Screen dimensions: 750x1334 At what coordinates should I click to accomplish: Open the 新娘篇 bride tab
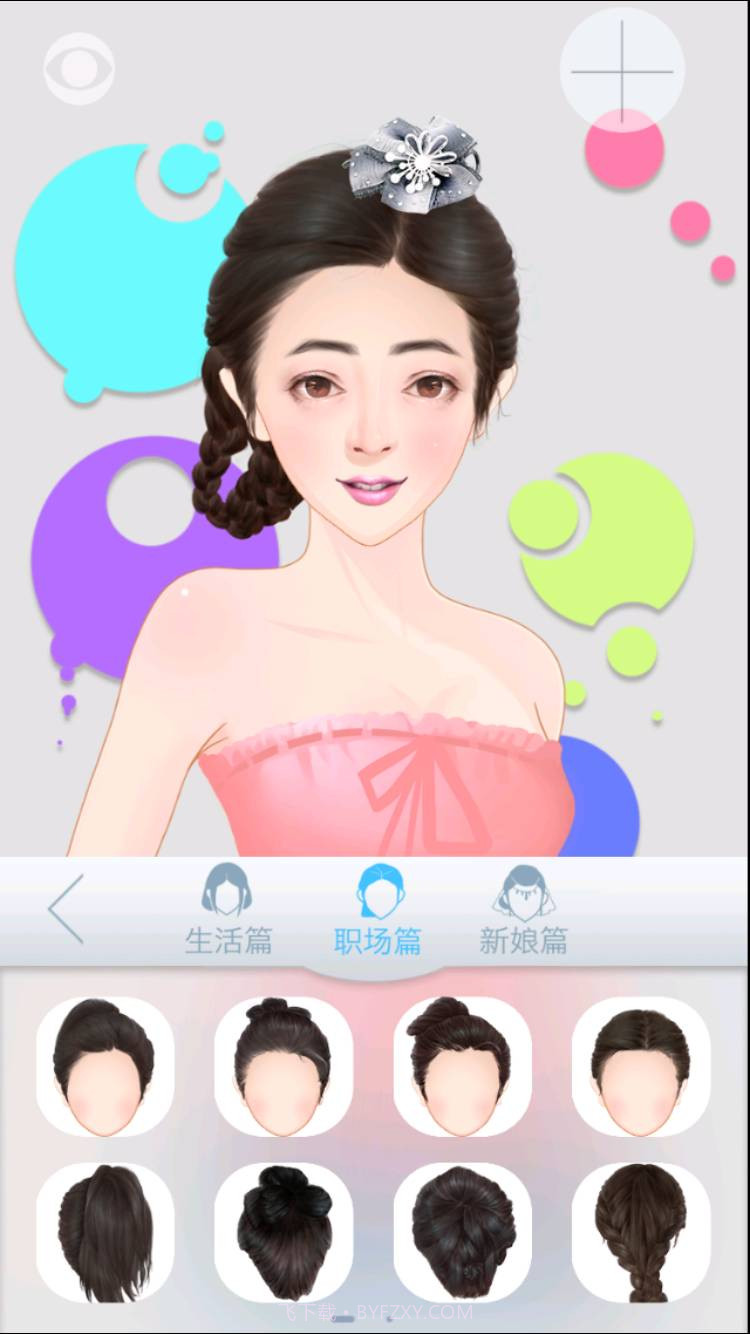(524, 938)
